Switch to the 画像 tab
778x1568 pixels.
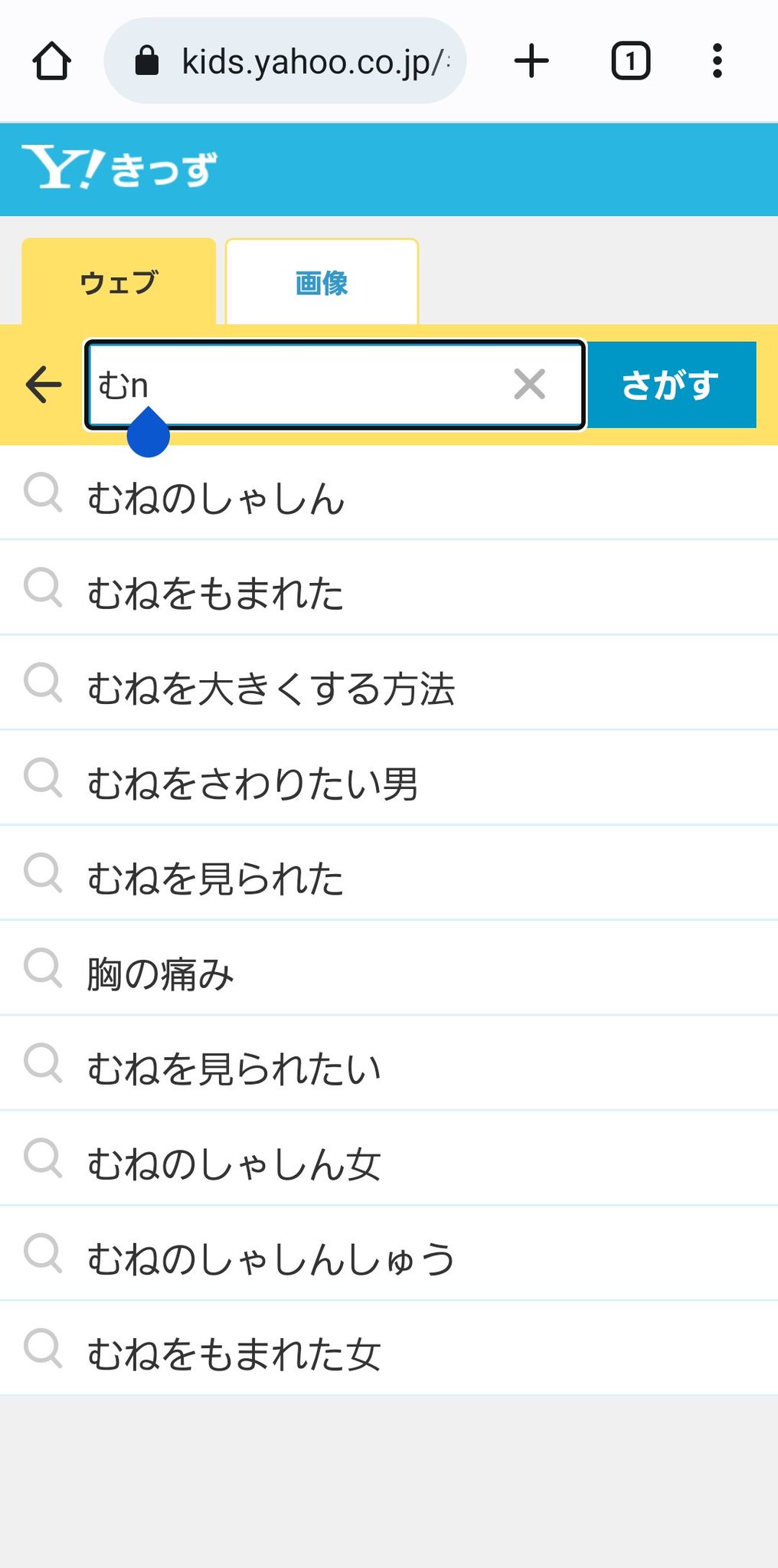point(322,283)
